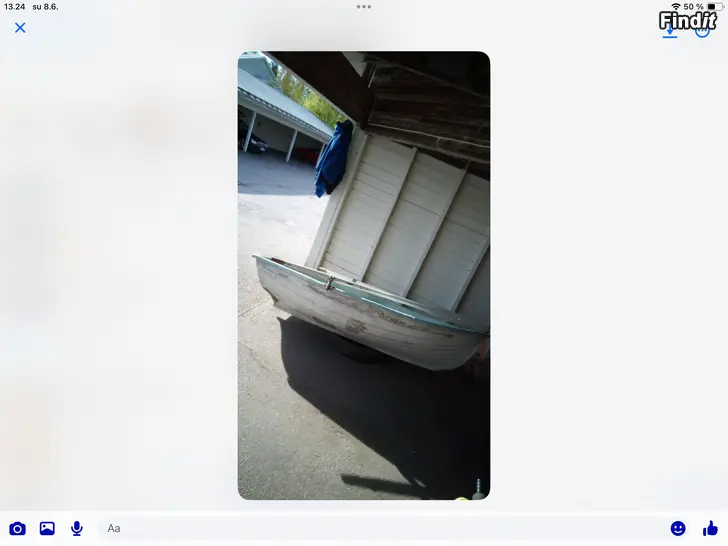Close the photo viewer
The width and height of the screenshot is (728, 546).
coord(20,28)
